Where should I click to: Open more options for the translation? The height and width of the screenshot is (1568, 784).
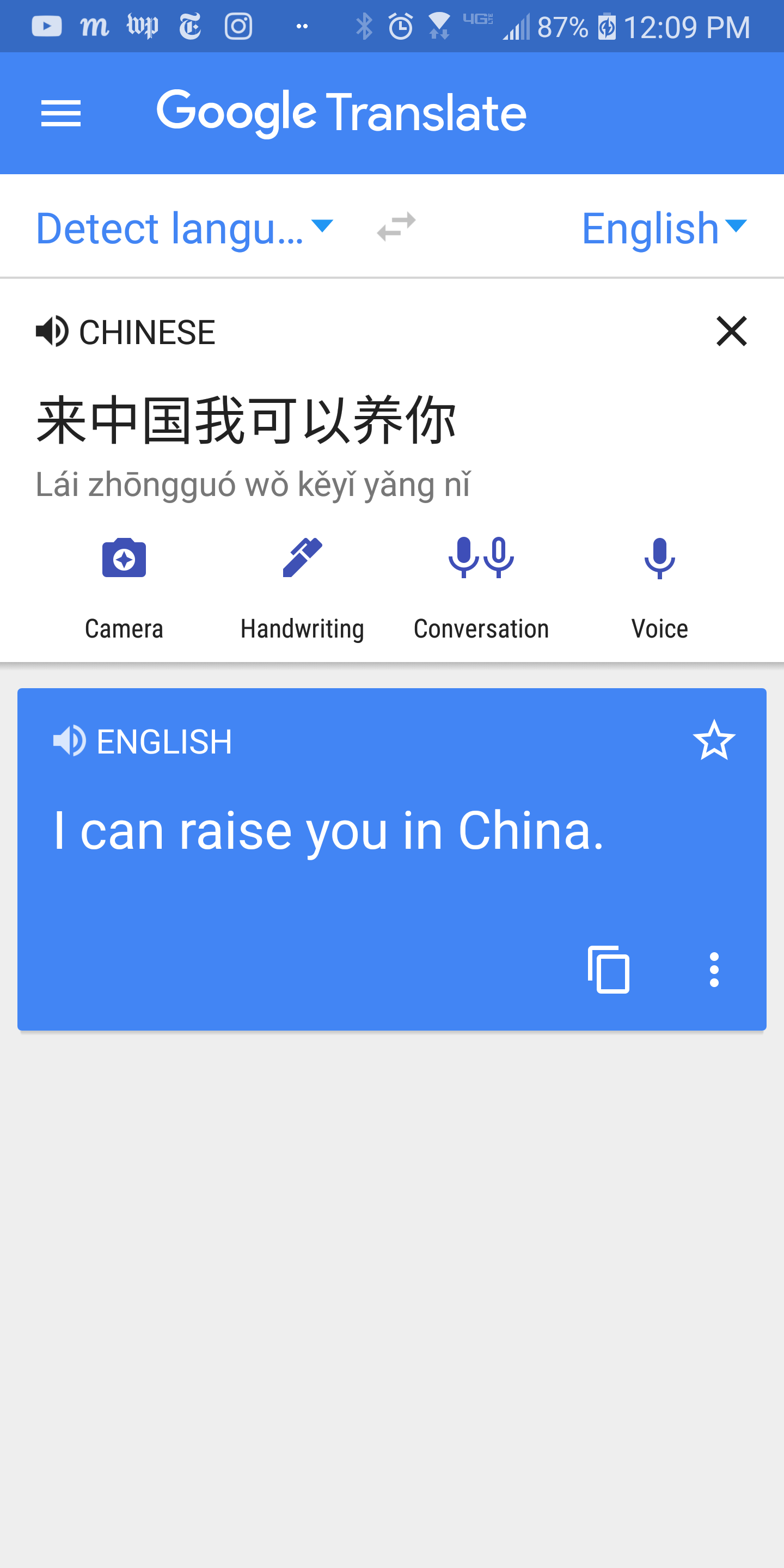coord(714,970)
